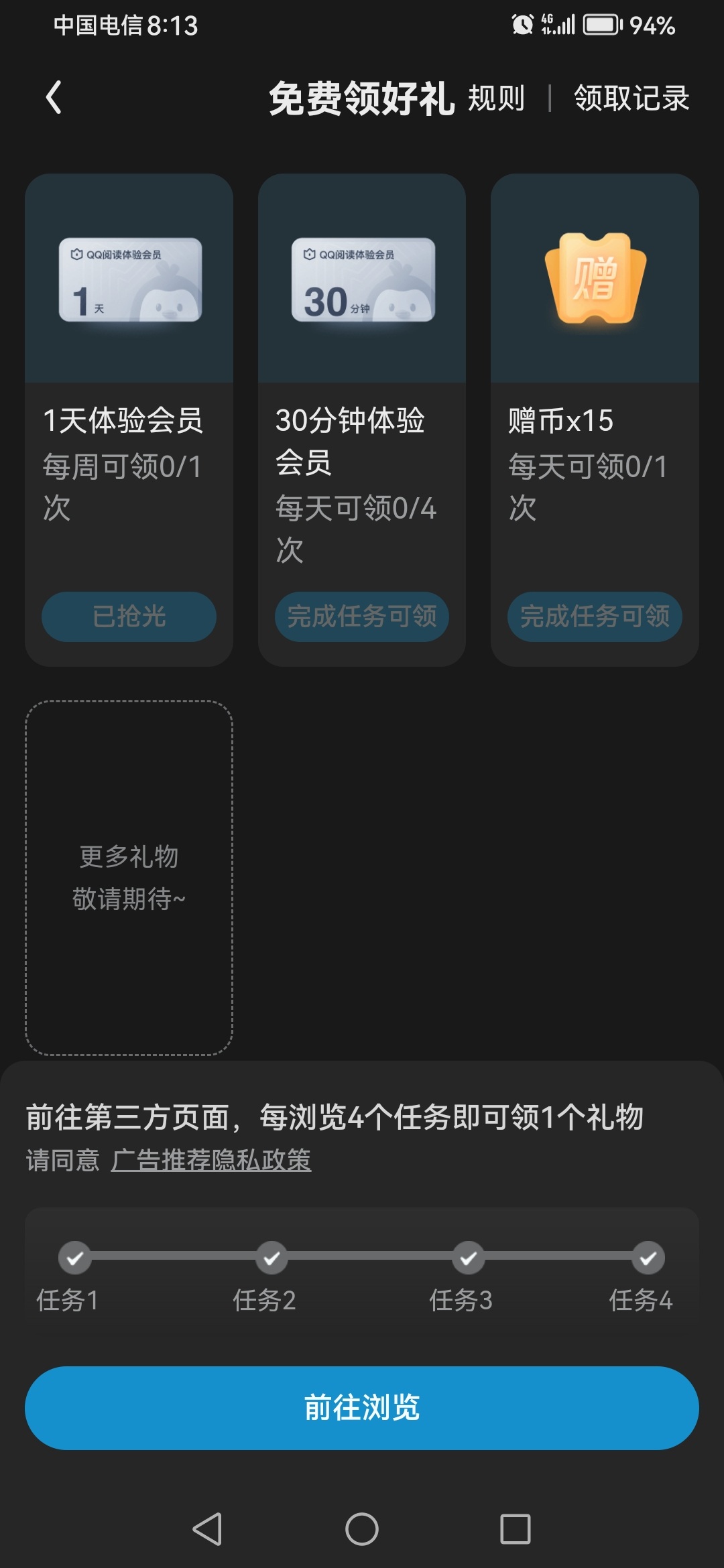Tap the 已抢光 button on 1天体验会员
This screenshot has width=724, height=1568.
[129, 616]
